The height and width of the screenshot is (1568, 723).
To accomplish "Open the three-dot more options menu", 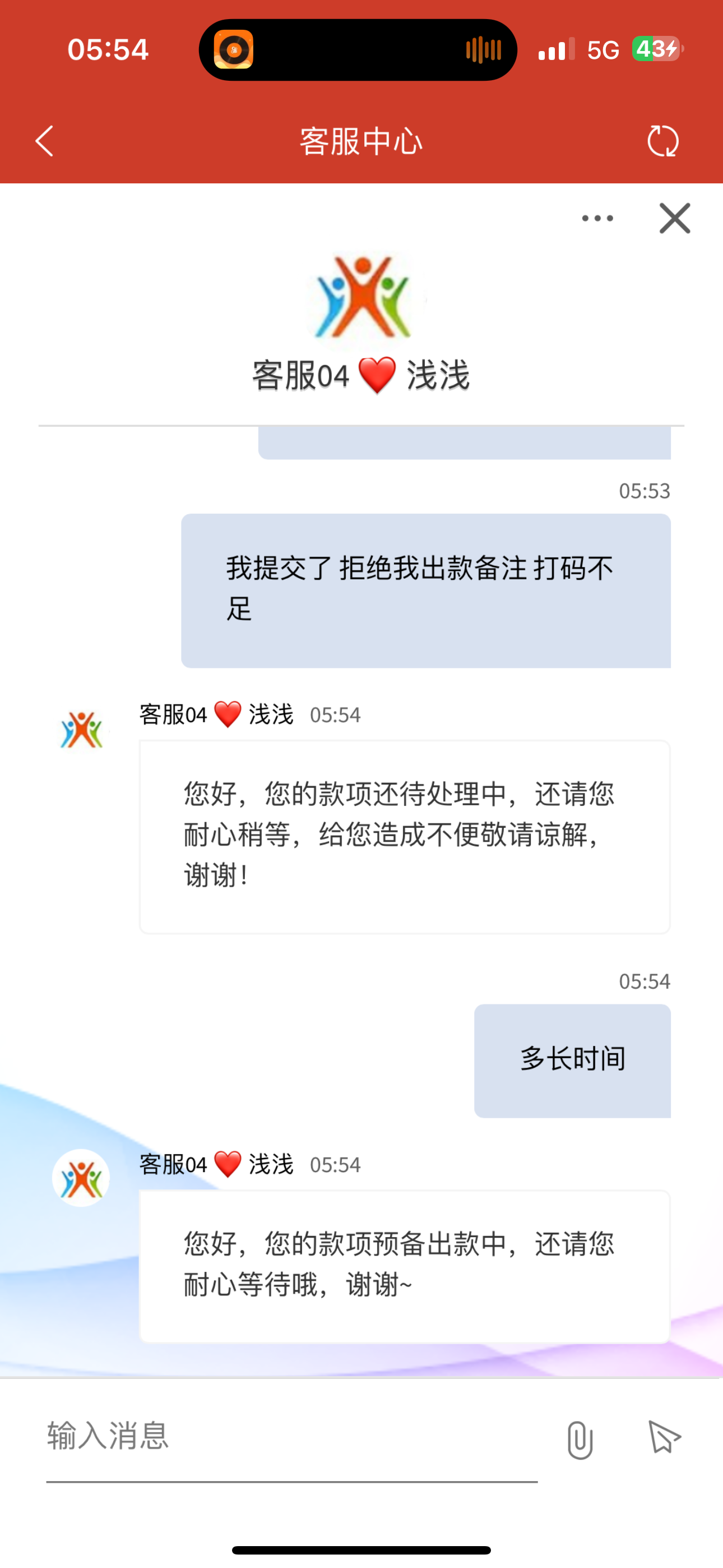I will [597, 219].
